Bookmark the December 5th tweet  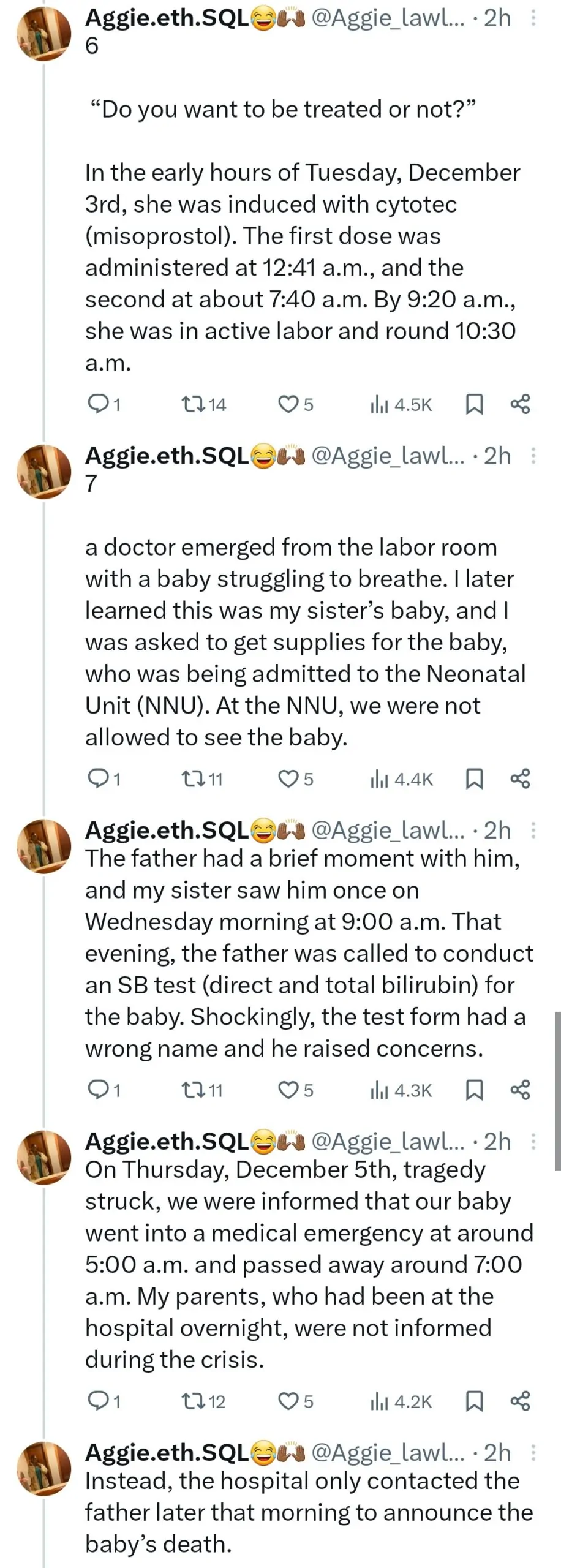[x=474, y=1401]
